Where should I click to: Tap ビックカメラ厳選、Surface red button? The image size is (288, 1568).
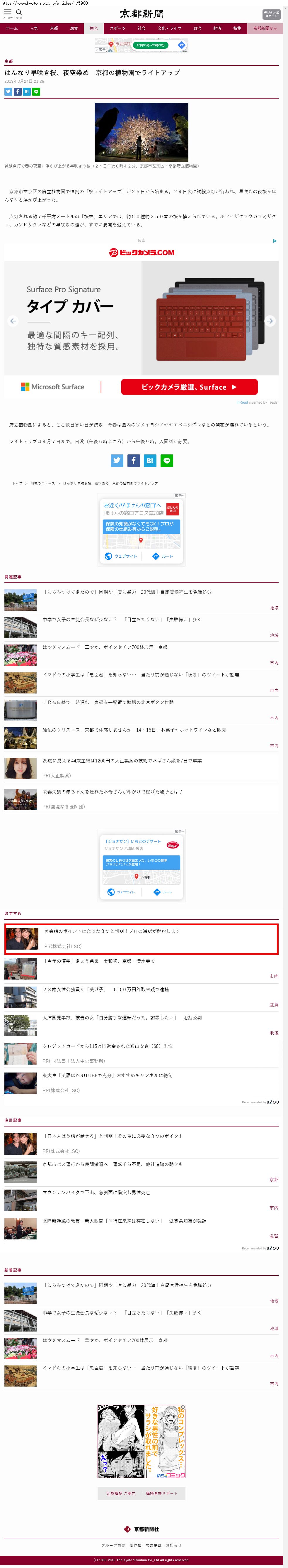click(x=189, y=387)
